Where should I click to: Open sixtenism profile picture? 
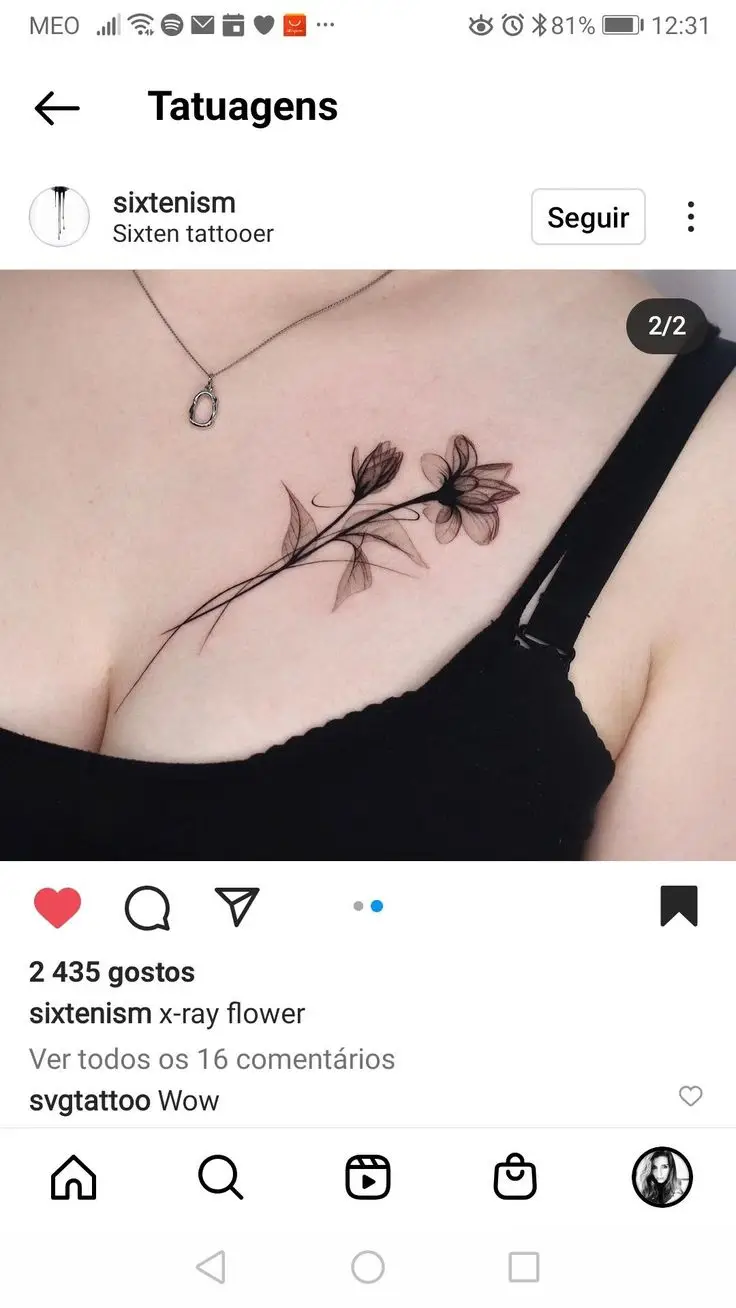[x=60, y=216]
